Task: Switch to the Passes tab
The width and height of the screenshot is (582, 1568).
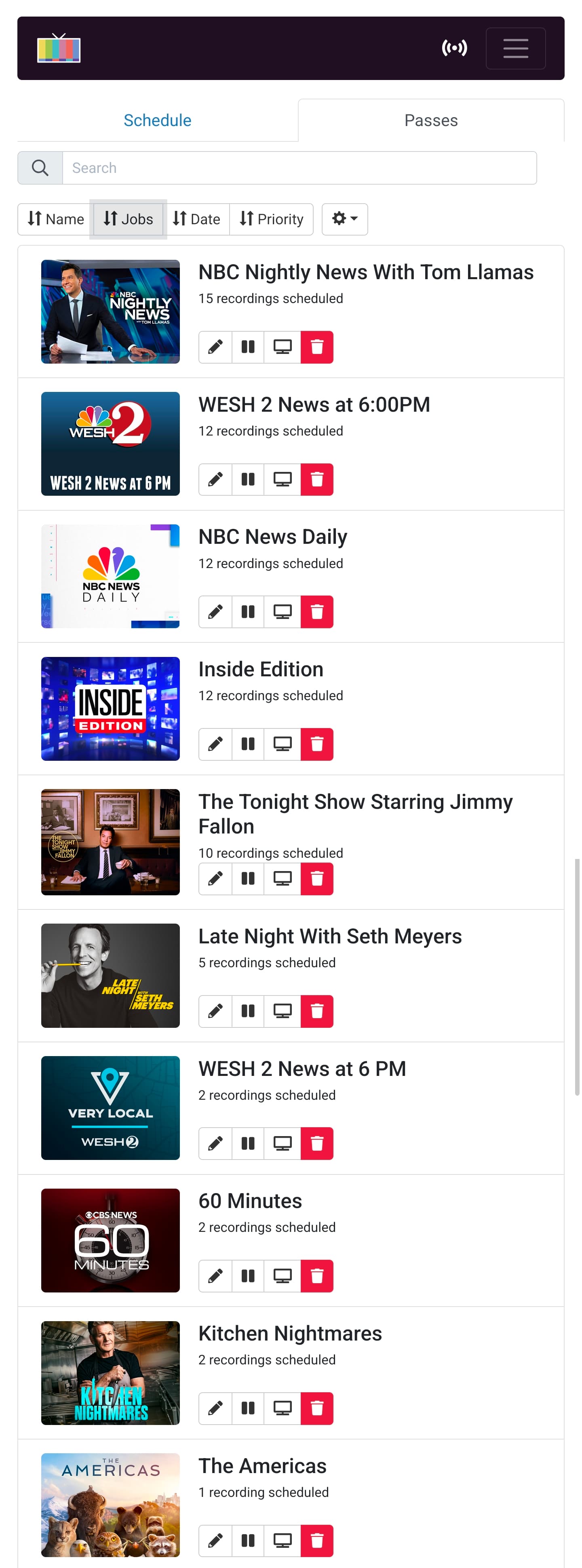Action: click(430, 120)
